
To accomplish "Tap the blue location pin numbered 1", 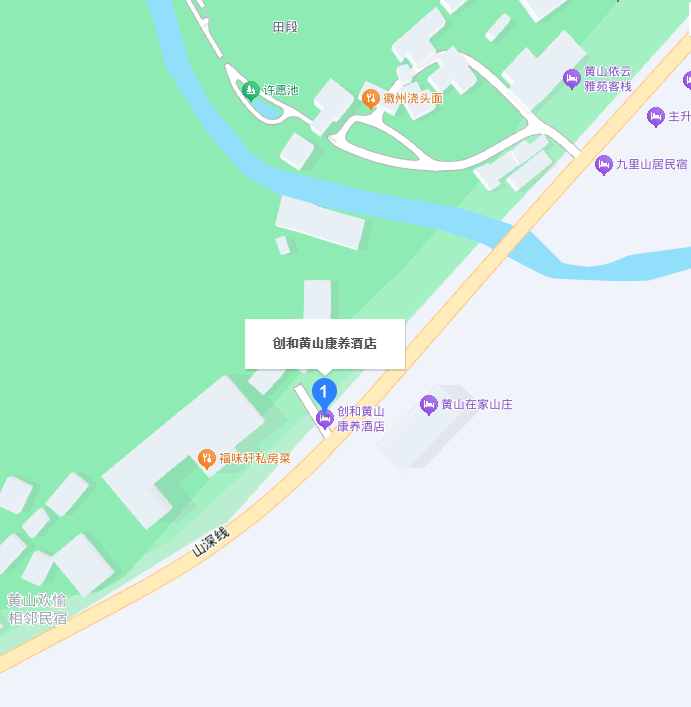I will point(324,391).
